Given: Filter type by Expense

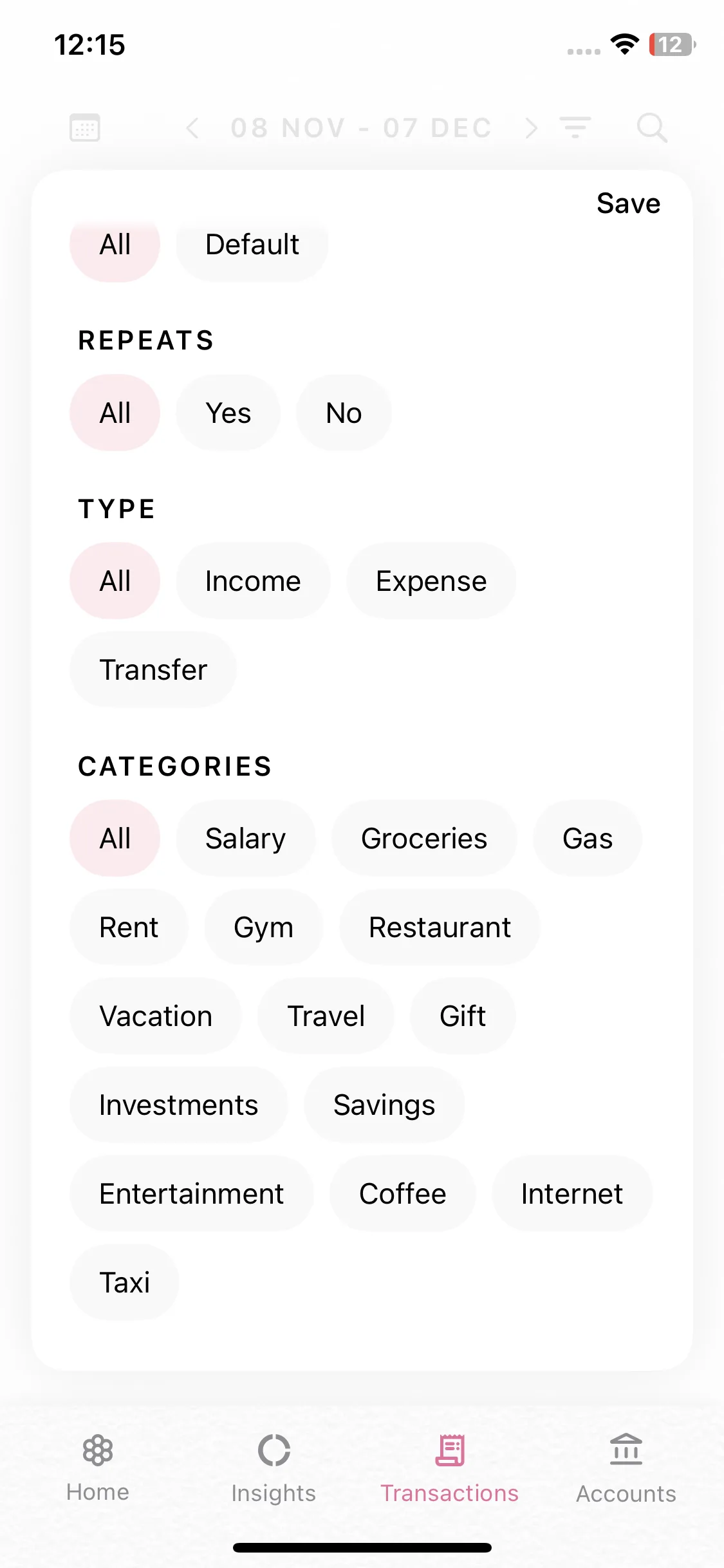Looking at the screenshot, I should pyautogui.click(x=431, y=581).
